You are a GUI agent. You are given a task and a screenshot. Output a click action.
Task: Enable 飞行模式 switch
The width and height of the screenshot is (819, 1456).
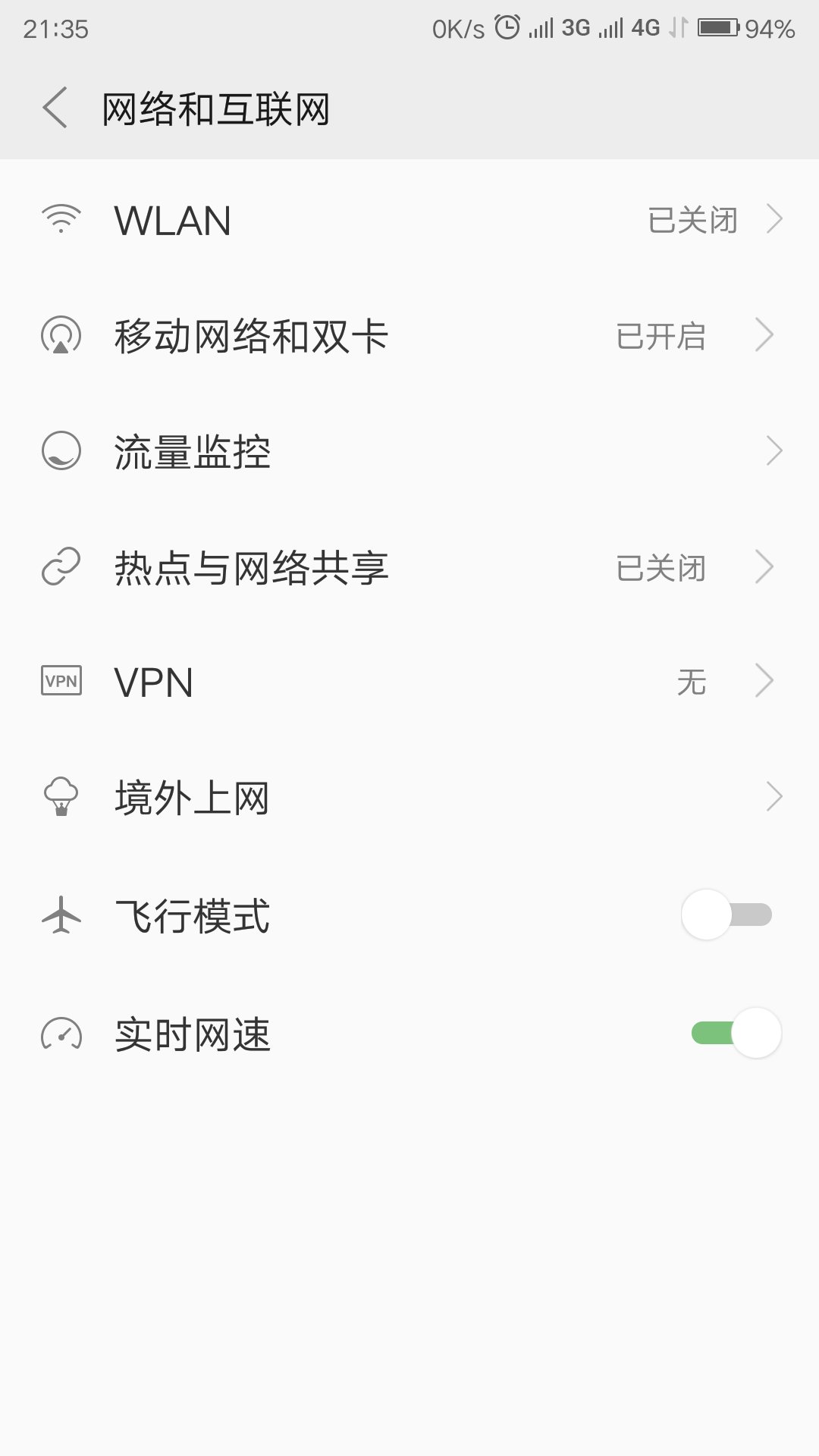726,915
